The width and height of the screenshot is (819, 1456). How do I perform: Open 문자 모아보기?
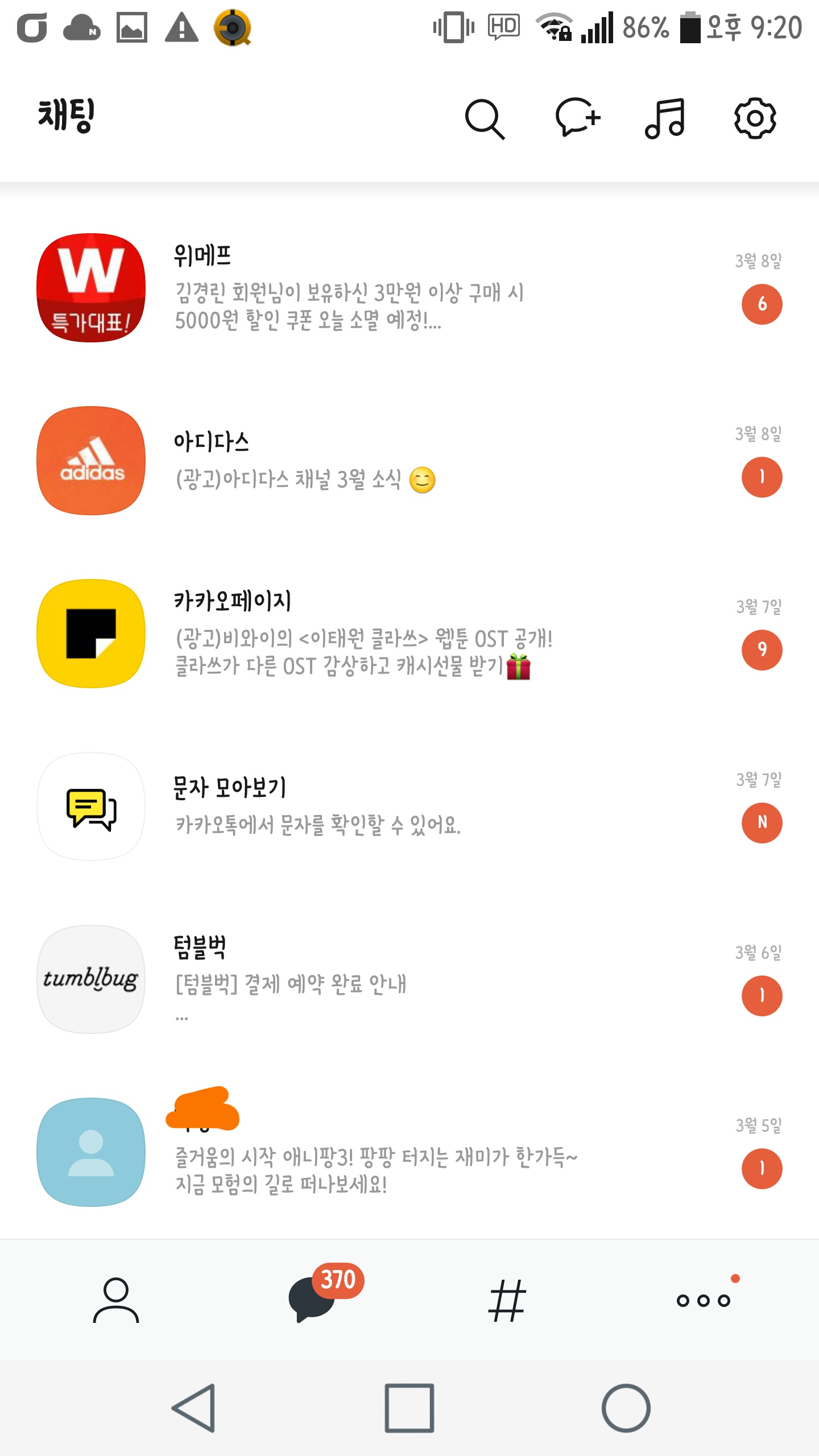tap(409, 806)
